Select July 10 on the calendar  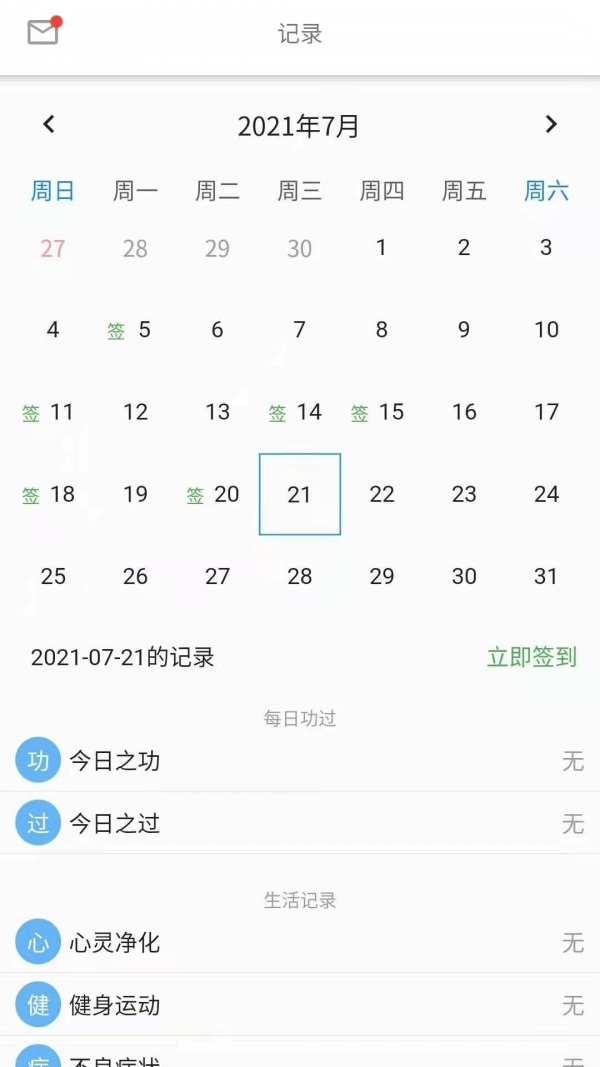coord(546,330)
